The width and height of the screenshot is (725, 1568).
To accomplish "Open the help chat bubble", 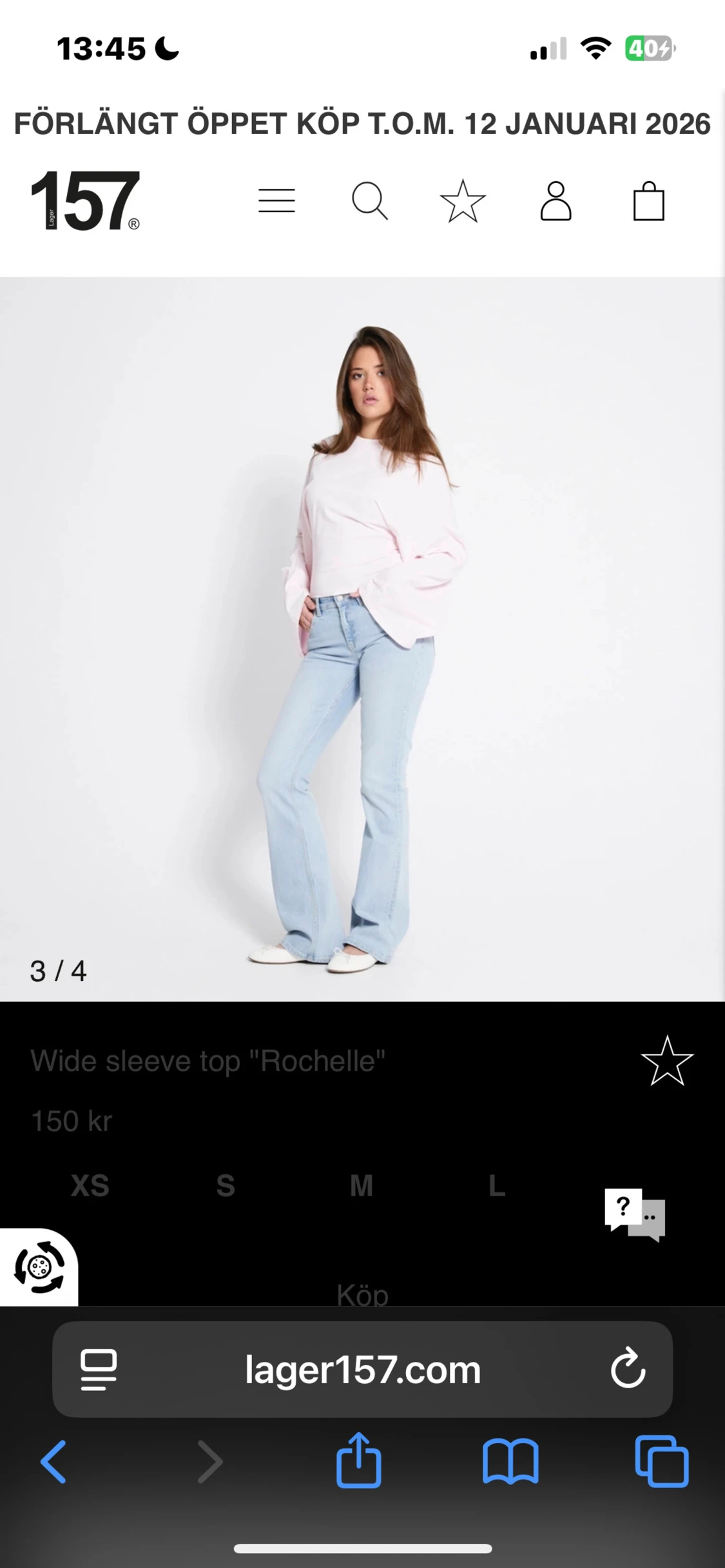I will (x=635, y=1215).
